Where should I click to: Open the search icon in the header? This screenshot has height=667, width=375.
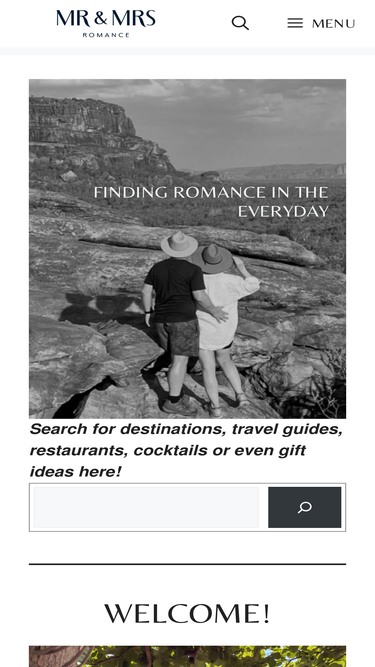coord(240,23)
